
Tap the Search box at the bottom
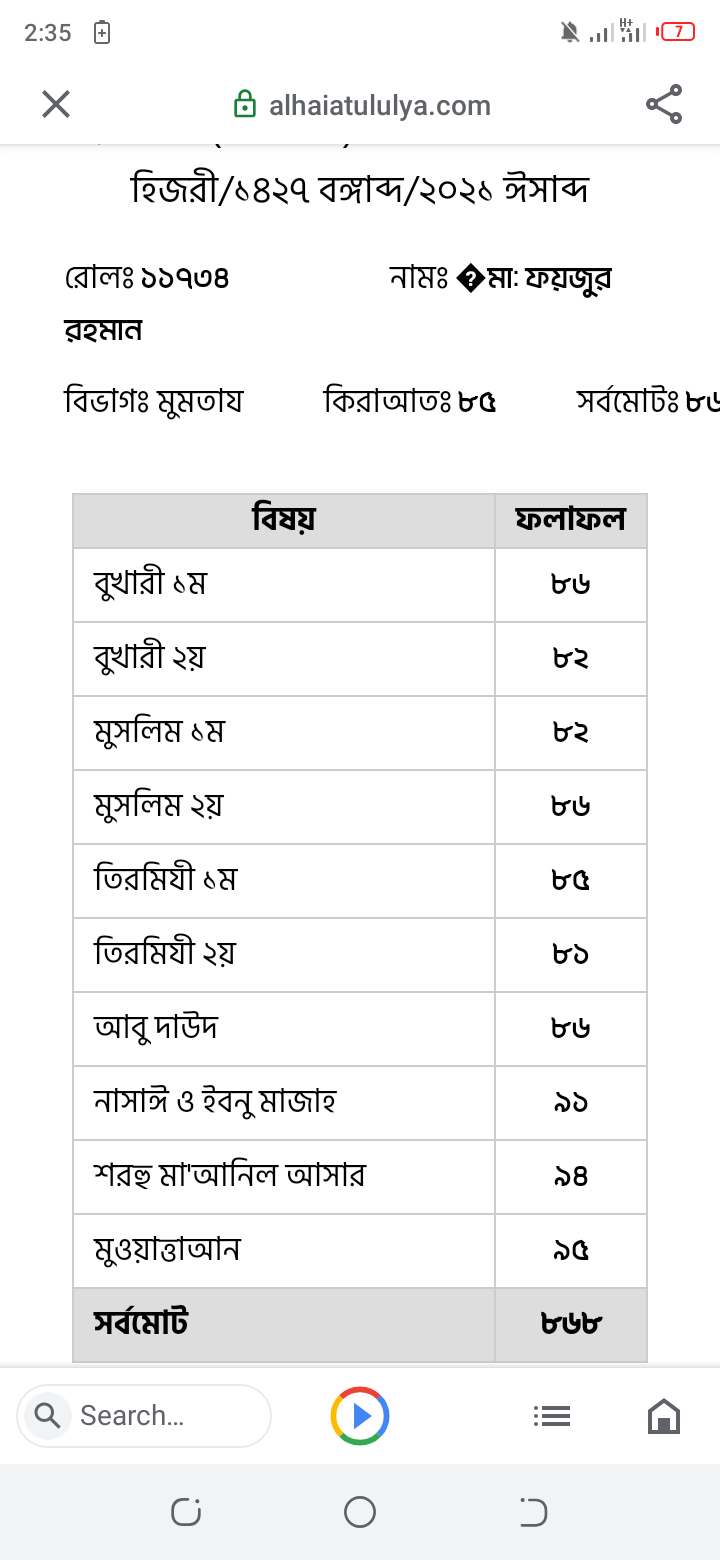(144, 1416)
